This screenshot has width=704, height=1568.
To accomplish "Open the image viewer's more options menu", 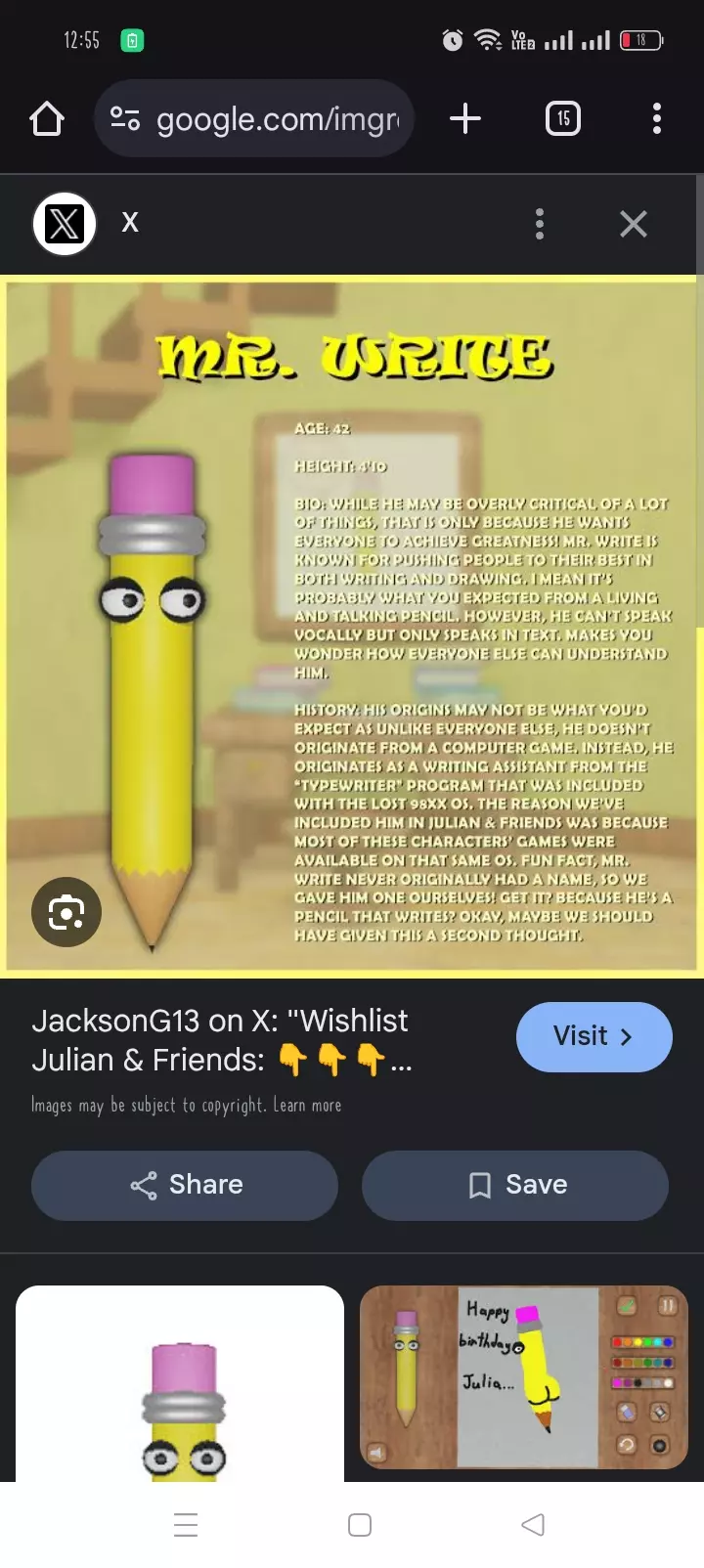I will click(x=540, y=224).
